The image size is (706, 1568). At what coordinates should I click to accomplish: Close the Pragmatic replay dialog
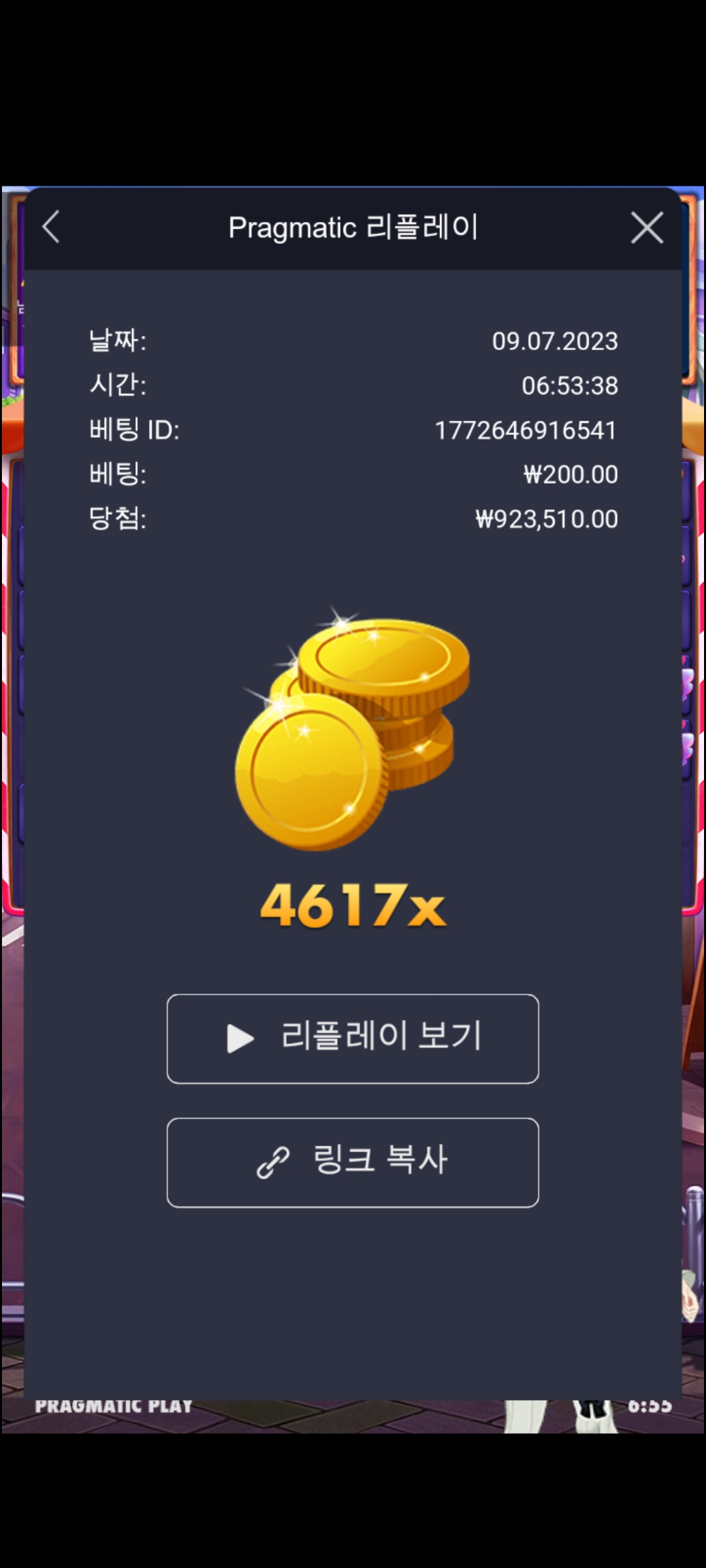[x=647, y=227]
